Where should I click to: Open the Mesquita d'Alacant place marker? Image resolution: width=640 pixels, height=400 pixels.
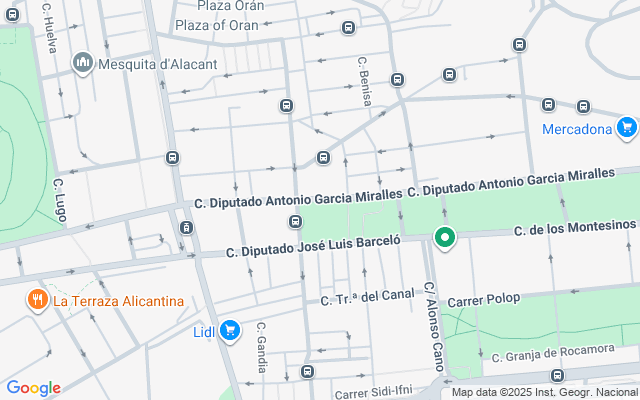(83, 63)
